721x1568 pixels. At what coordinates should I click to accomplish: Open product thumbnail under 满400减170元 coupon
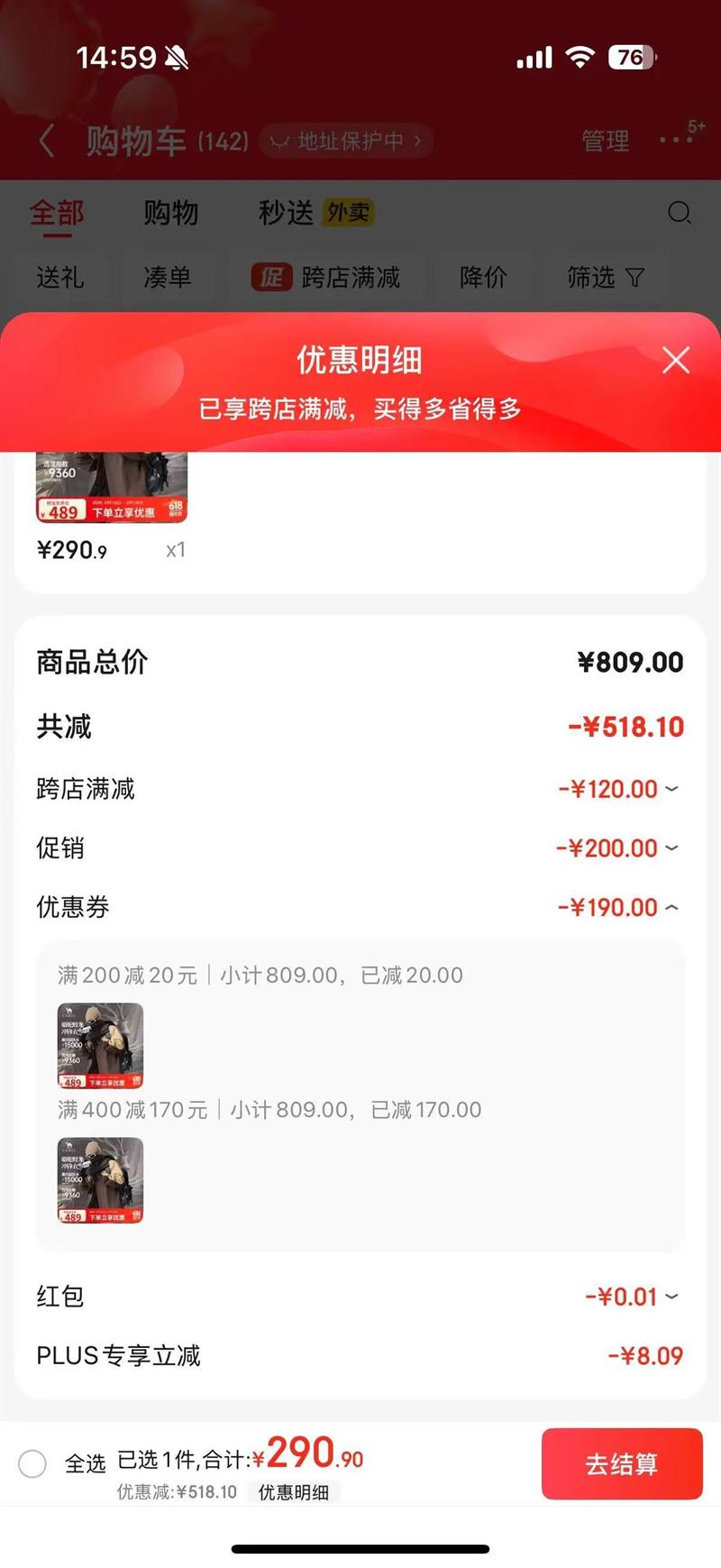[100, 1179]
